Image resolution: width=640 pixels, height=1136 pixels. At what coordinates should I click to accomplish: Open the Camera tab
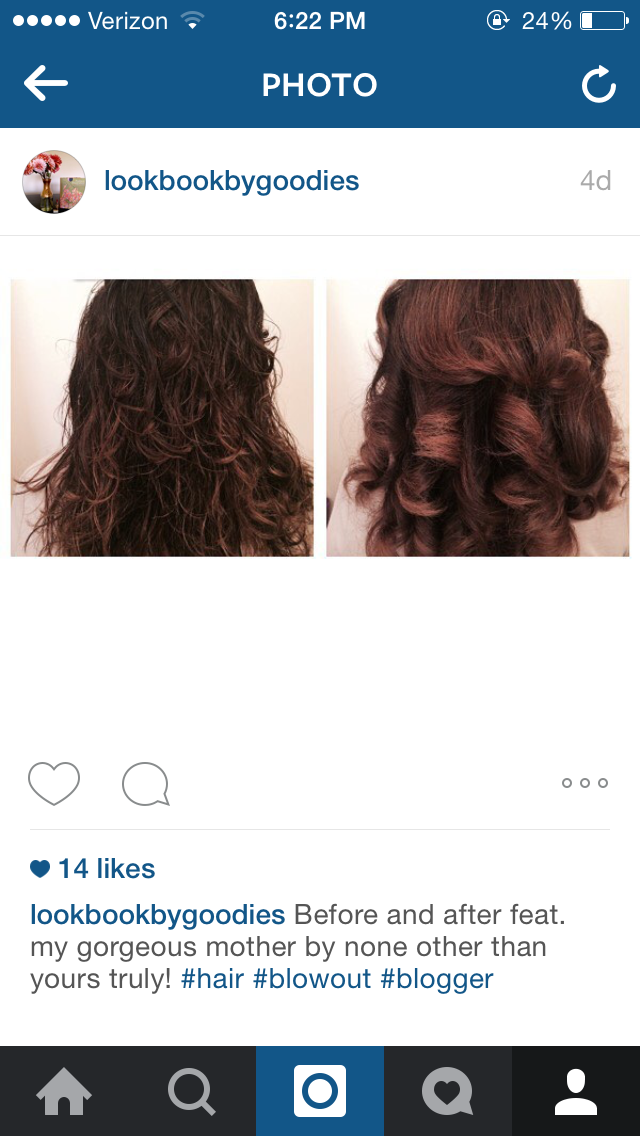320,1091
